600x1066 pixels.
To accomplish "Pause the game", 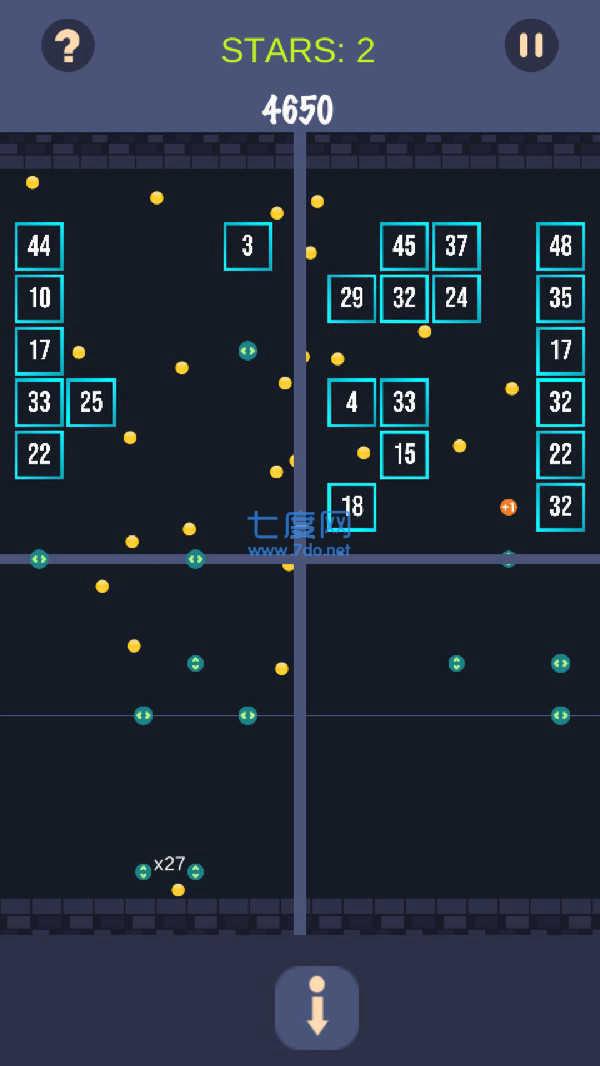I will pos(531,45).
